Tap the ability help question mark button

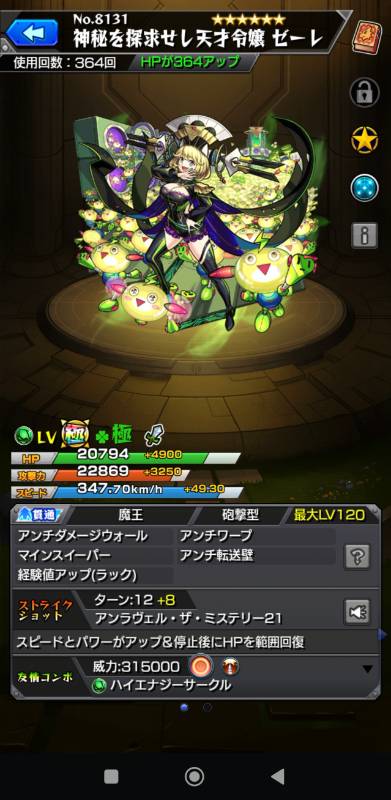pos(357,557)
